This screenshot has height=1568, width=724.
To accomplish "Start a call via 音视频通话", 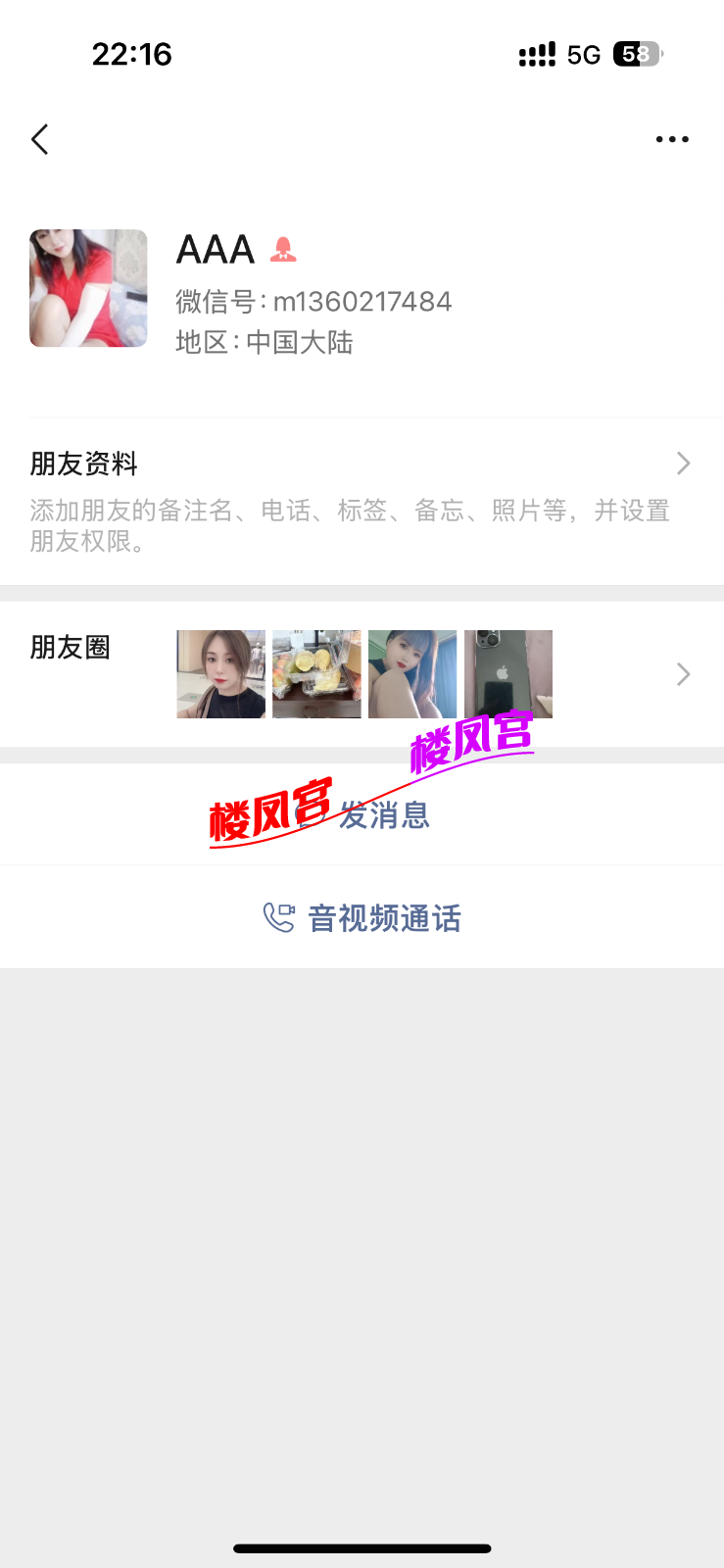I will 362,918.
